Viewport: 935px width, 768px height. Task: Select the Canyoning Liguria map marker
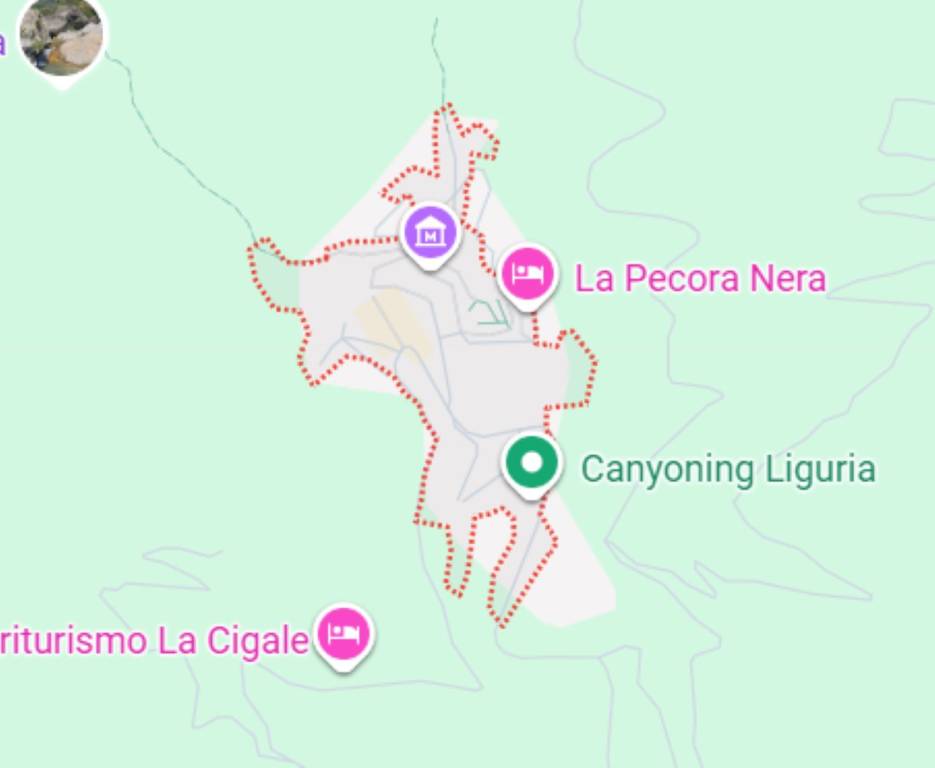[531, 463]
